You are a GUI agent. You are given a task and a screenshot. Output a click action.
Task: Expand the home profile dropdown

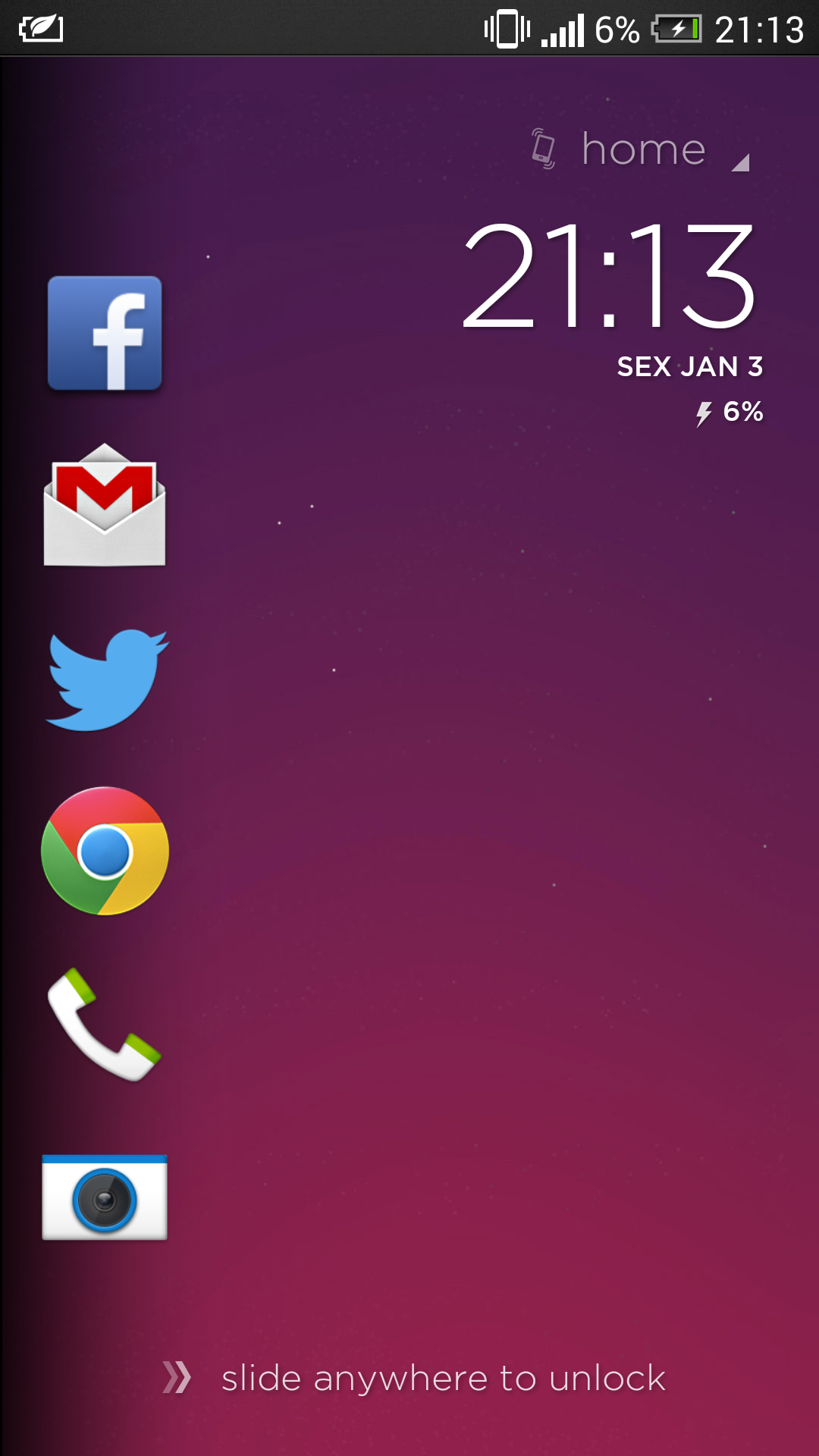tap(641, 149)
